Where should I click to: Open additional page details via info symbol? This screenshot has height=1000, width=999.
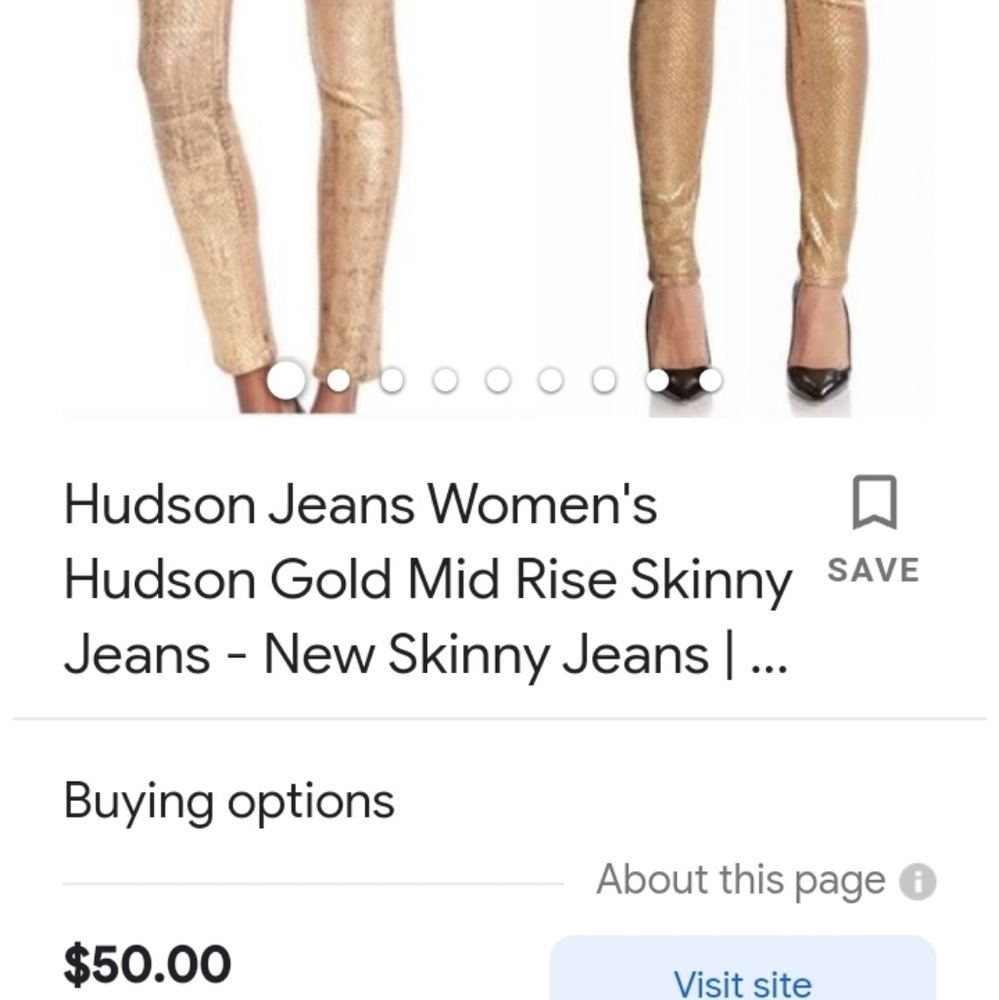point(916,879)
